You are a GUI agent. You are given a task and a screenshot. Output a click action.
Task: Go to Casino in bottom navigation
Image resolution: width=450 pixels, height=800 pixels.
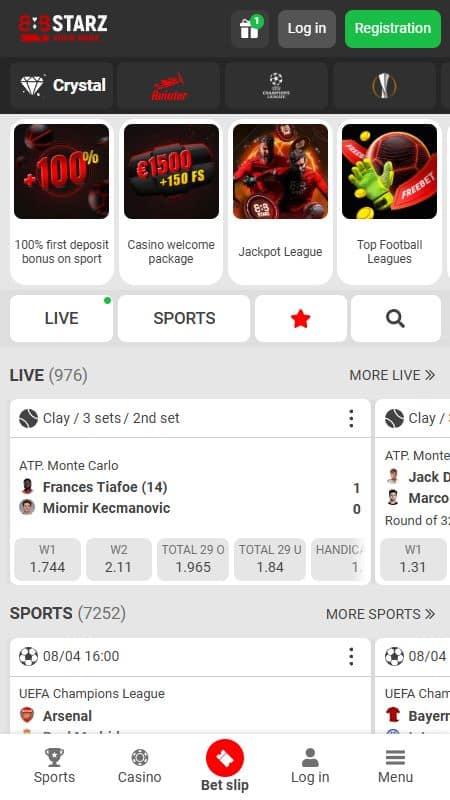[139, 767]
